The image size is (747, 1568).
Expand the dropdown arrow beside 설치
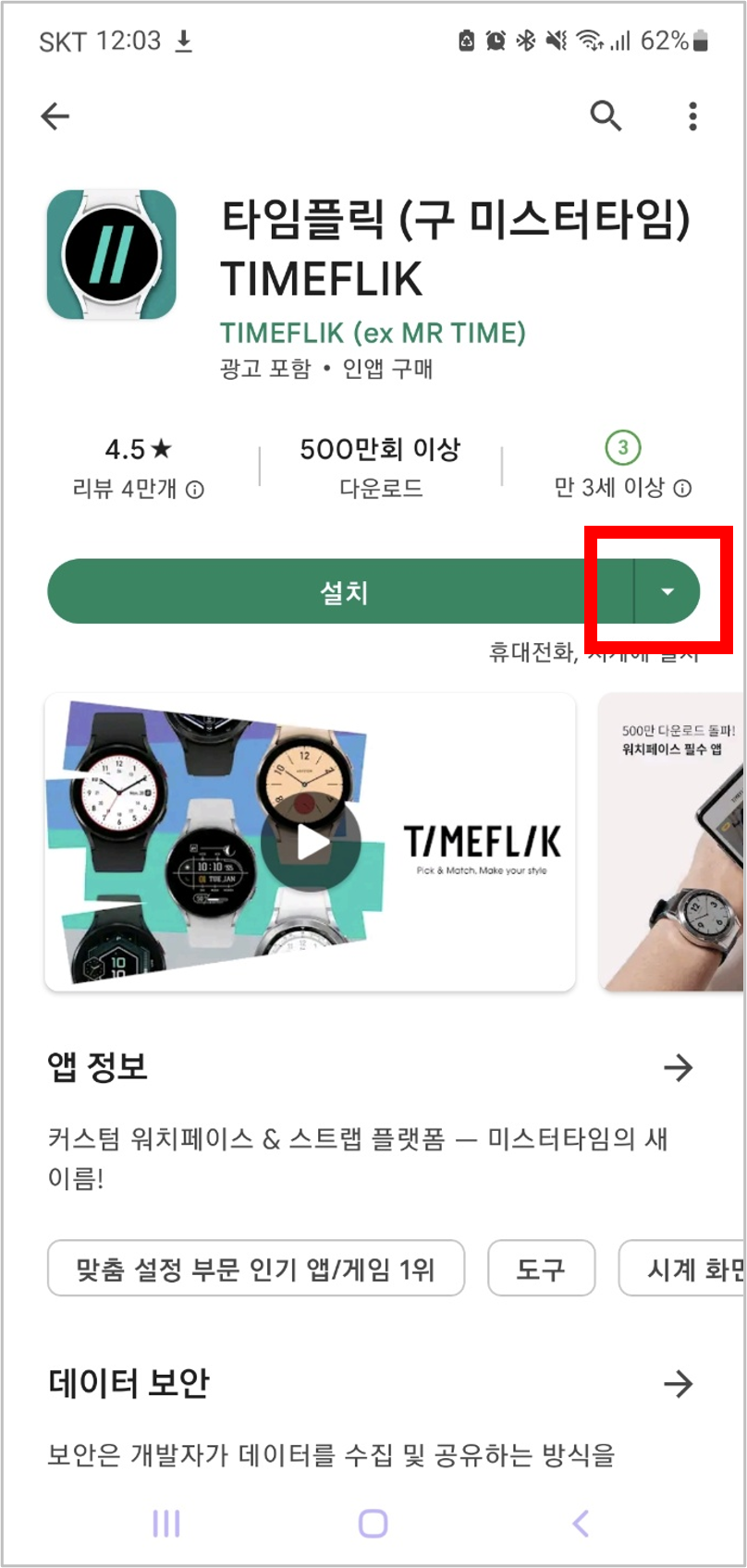[667, 591]
